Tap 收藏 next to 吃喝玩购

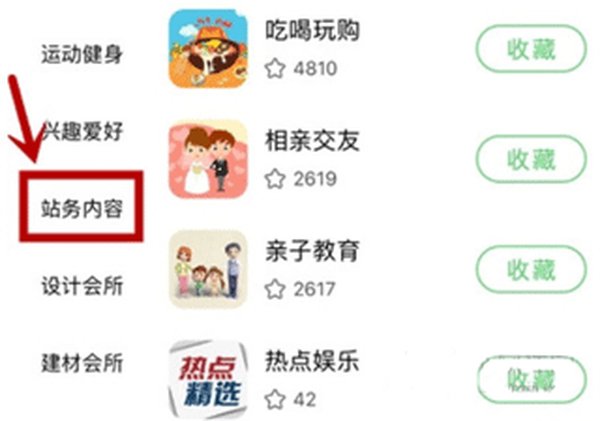pyautogui.click(x=531, y=49)
